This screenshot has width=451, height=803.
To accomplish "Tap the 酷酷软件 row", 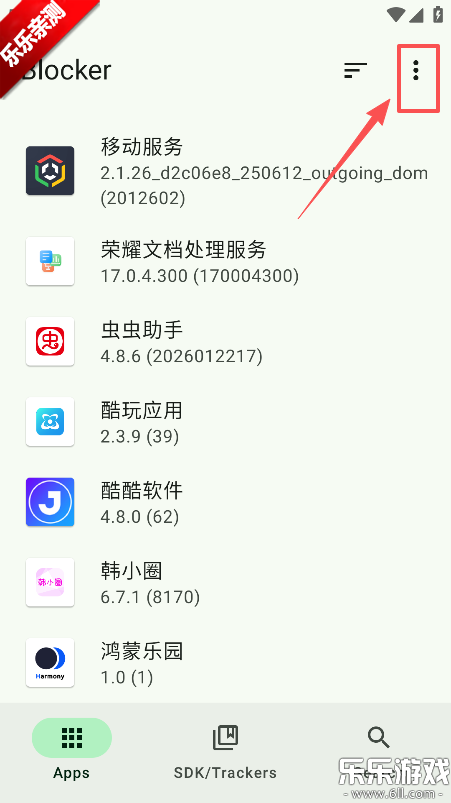I will click(225, 502).
